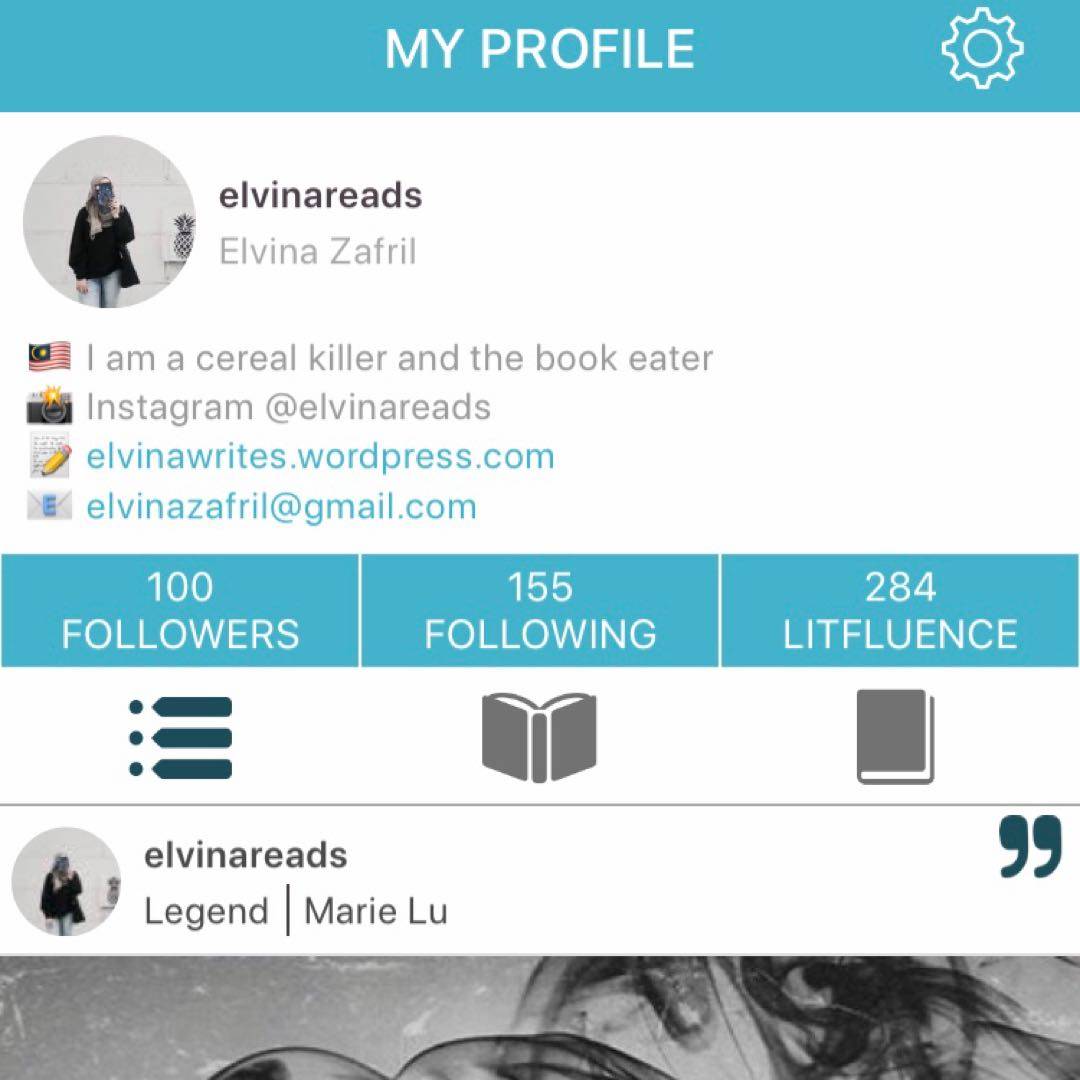1080x1080 pixels.
Task: Open the Legend post's cover photo
Action: (x=540, y=1018)
